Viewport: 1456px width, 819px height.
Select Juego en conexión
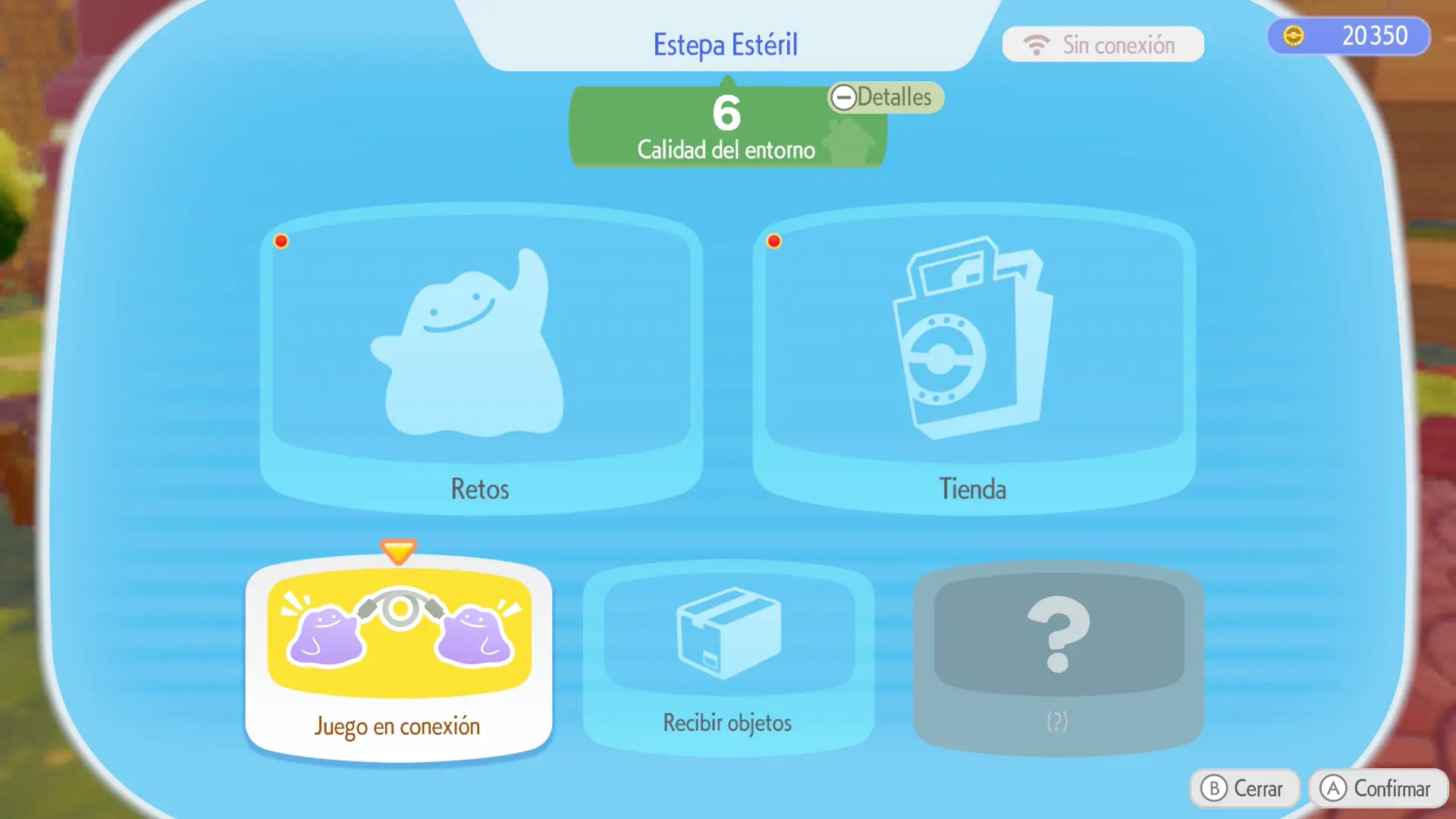399,657
